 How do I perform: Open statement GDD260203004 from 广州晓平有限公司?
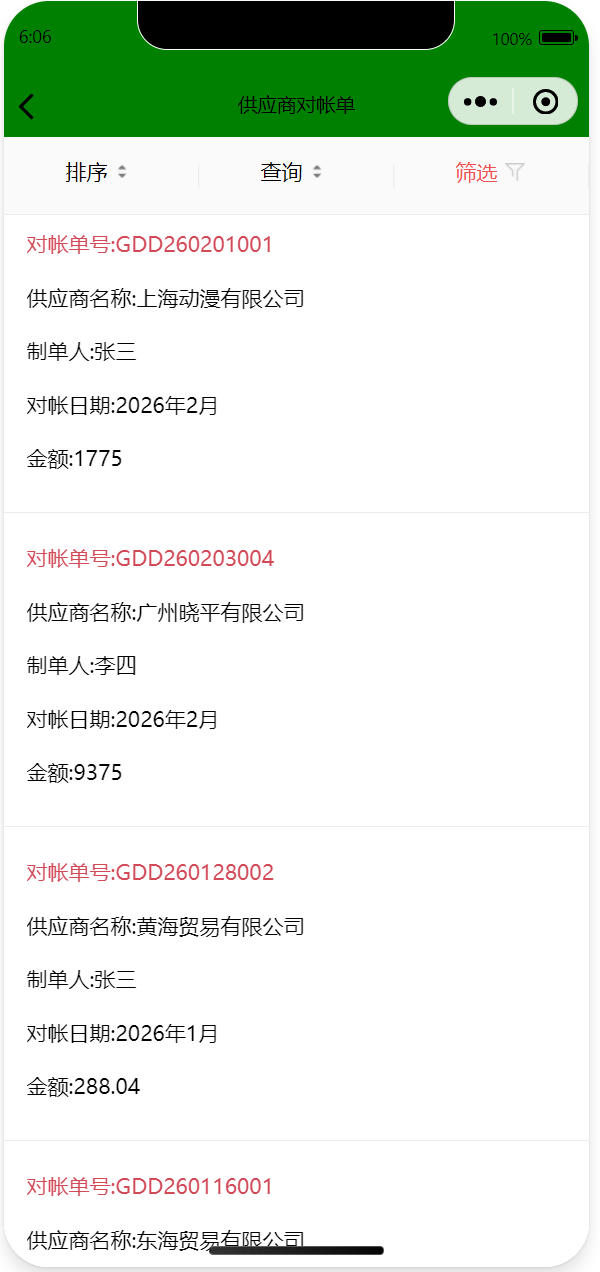(296, 666)
